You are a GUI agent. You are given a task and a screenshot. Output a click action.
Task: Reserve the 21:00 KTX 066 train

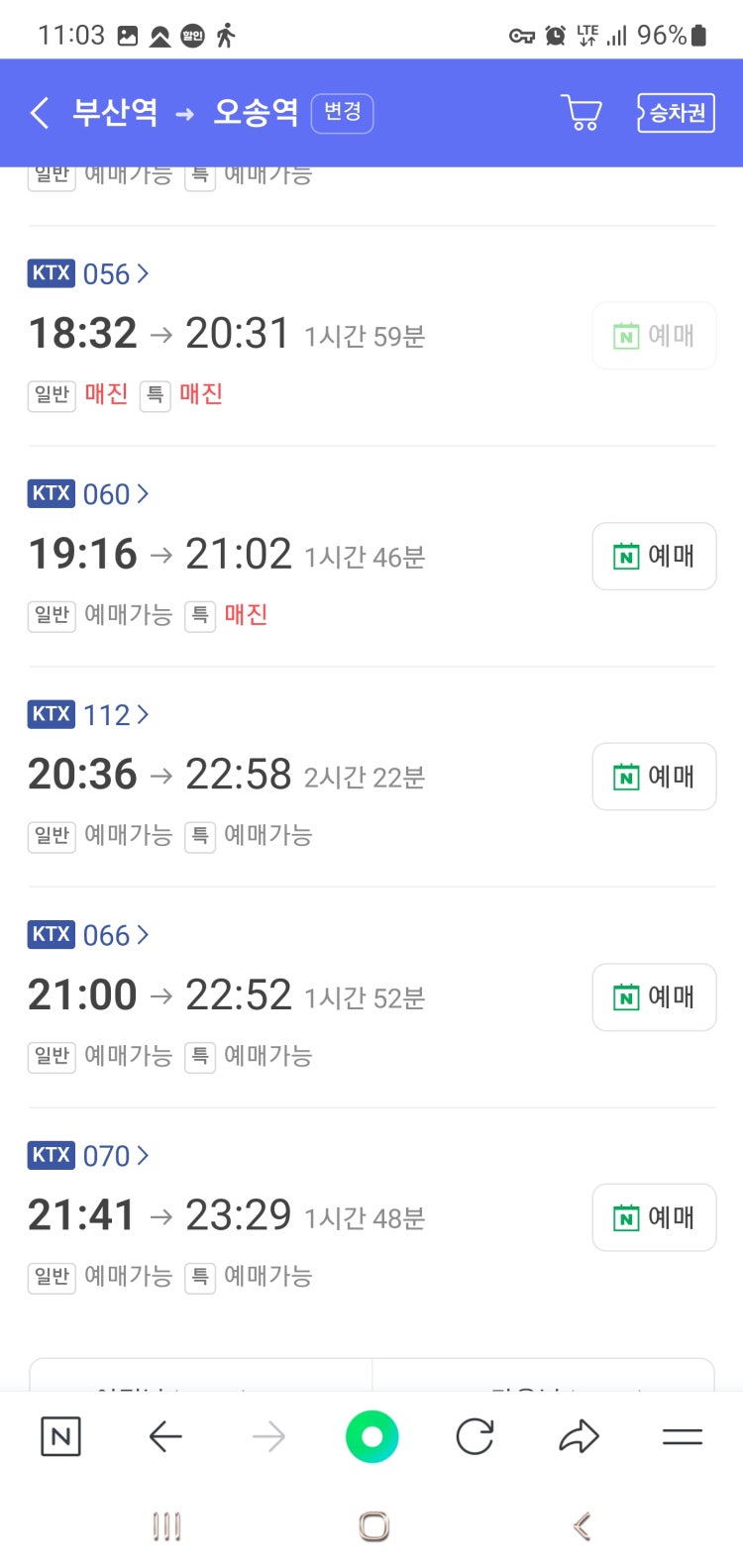point(654,996)
